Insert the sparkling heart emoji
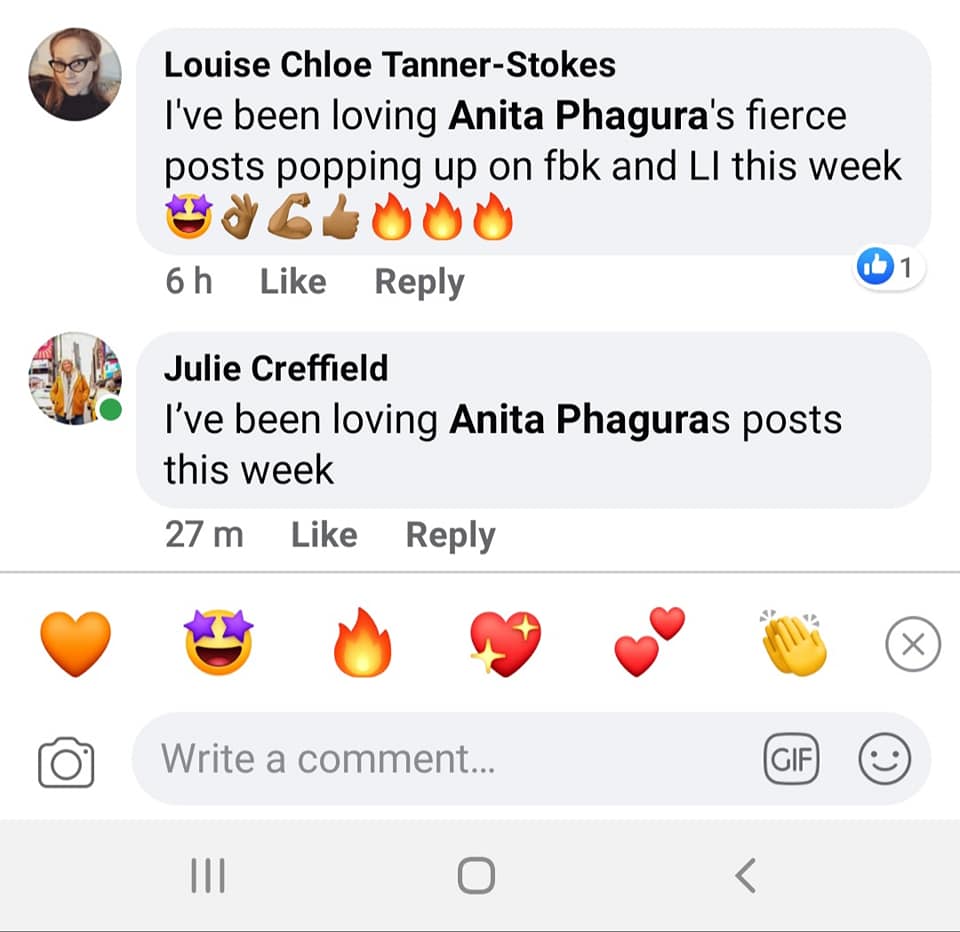This screenshot has height=932, width=960. click(506, 643)
